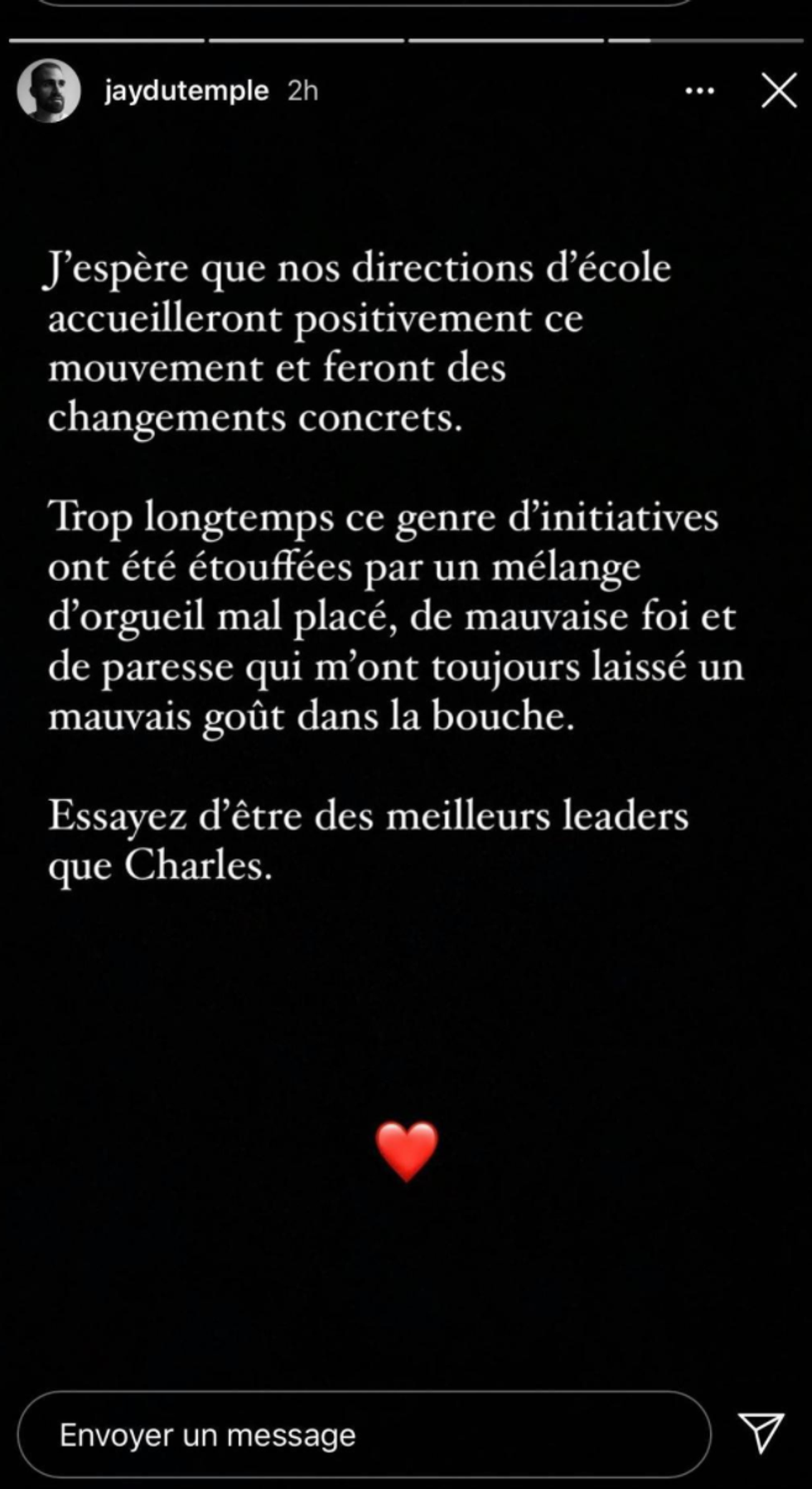Tap the jaydutemple username

pyautogui.click(x=186, y=90)
